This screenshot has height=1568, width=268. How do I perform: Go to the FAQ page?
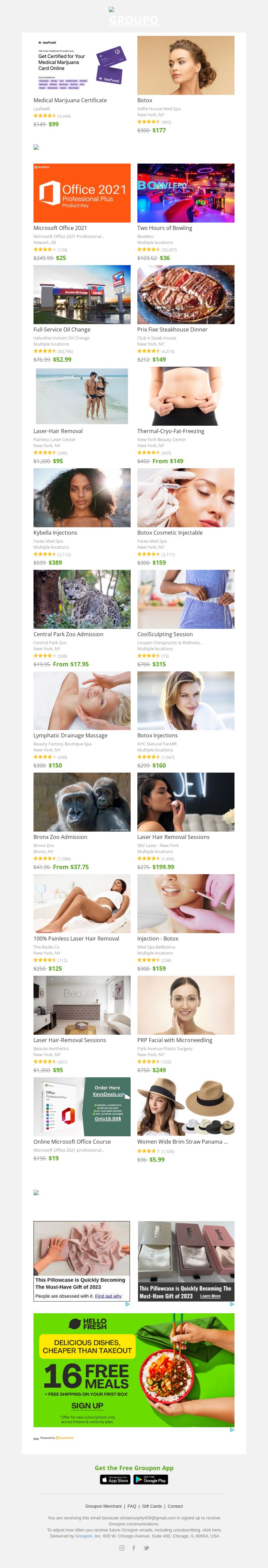[132, 1506]
